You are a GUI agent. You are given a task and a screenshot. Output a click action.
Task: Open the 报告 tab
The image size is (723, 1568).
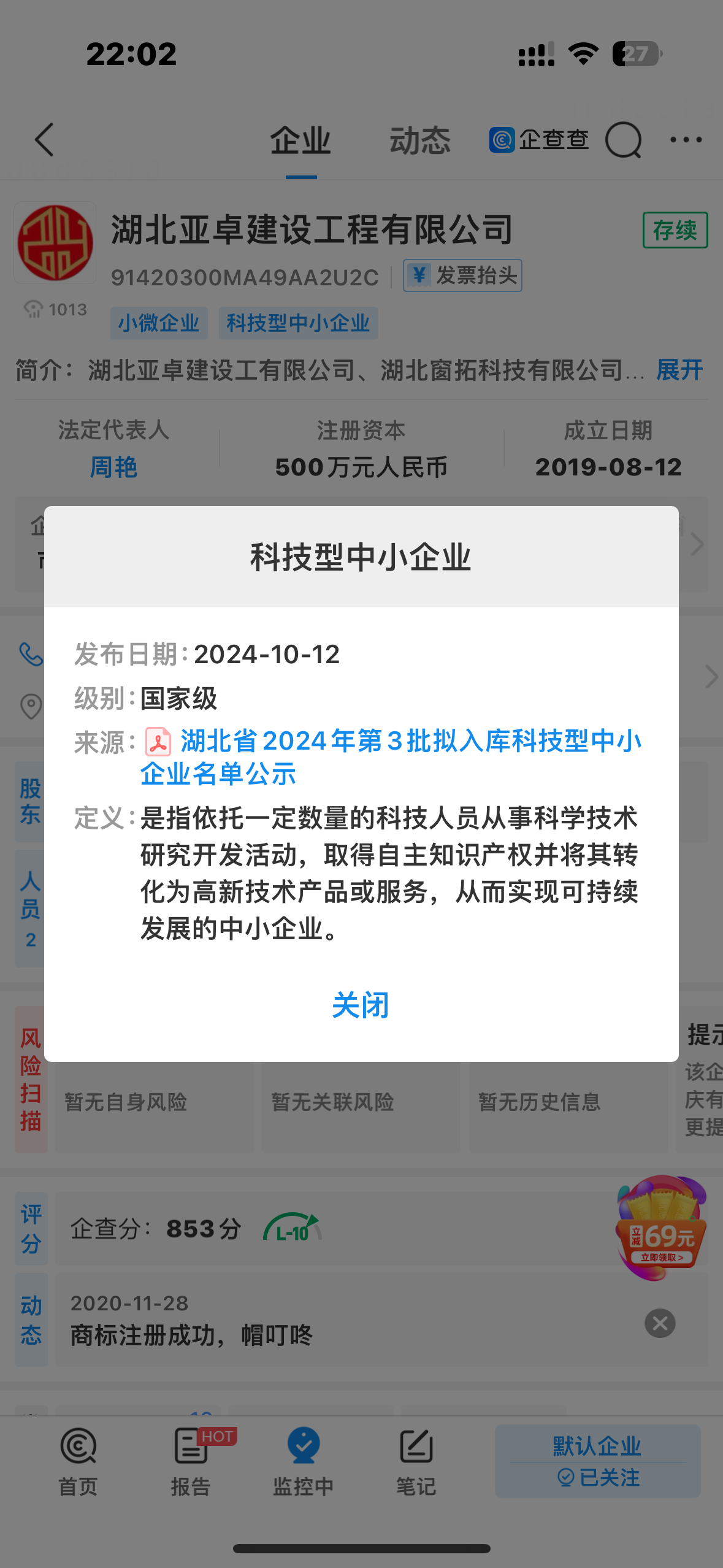point(191,1460)
